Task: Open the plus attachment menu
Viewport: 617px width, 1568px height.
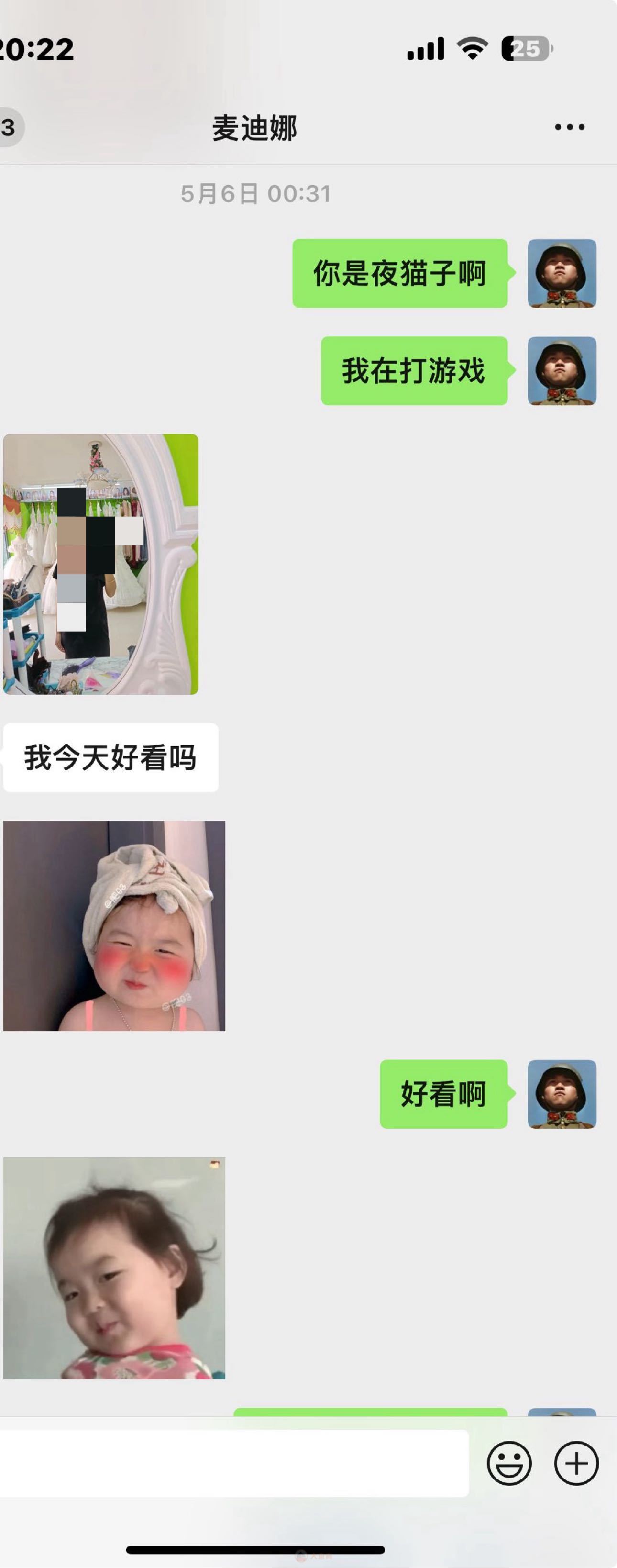Action: [x=575, y=1463]
